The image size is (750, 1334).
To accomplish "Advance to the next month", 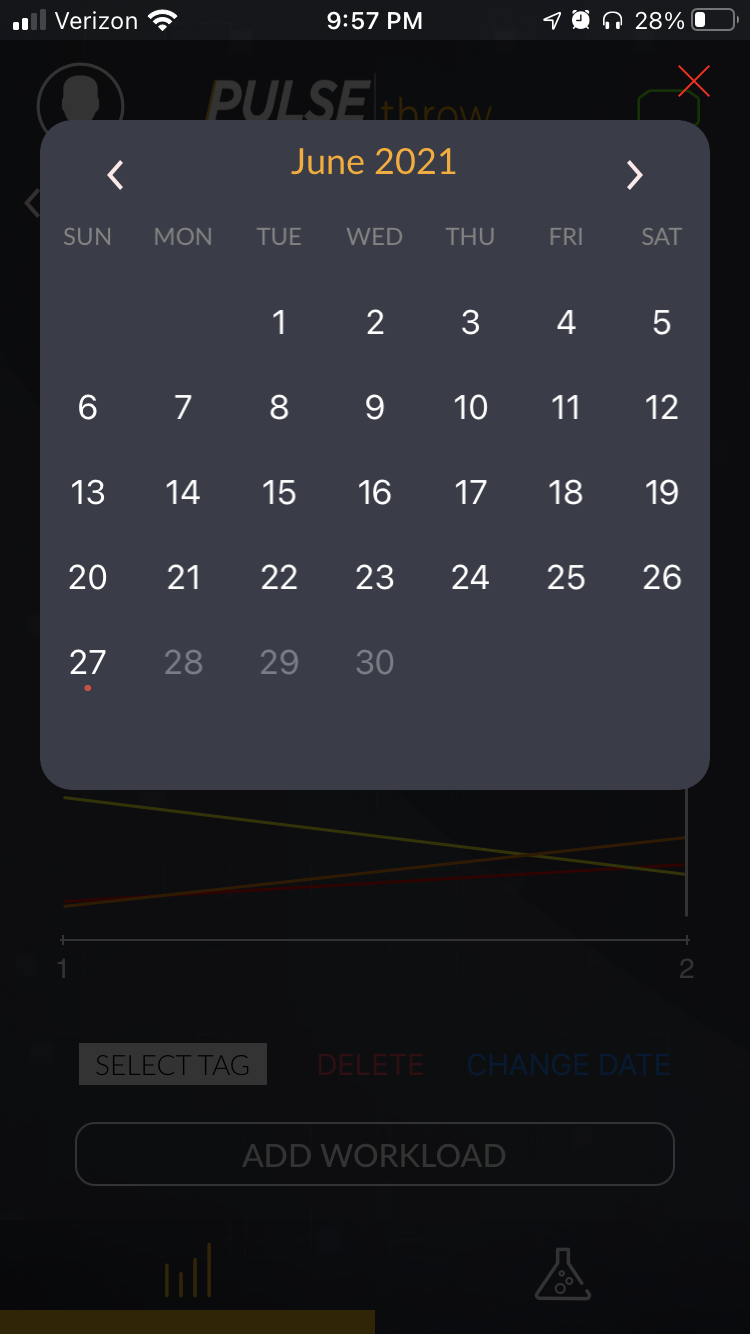I will (634, 175).
